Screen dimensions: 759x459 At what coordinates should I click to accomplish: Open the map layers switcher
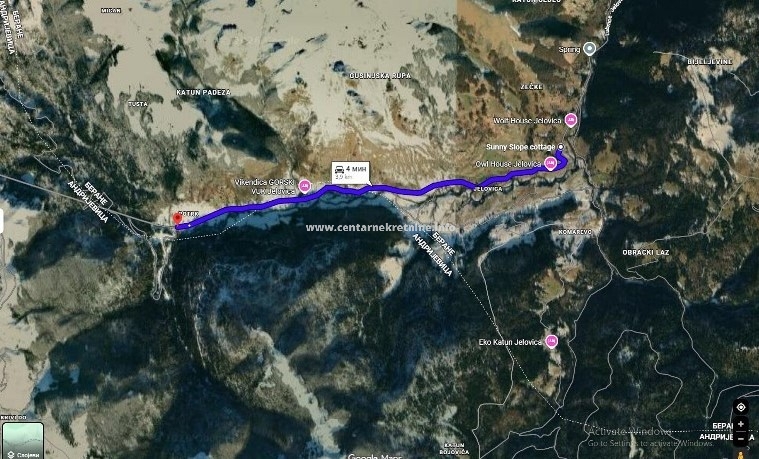pos(22,438)
